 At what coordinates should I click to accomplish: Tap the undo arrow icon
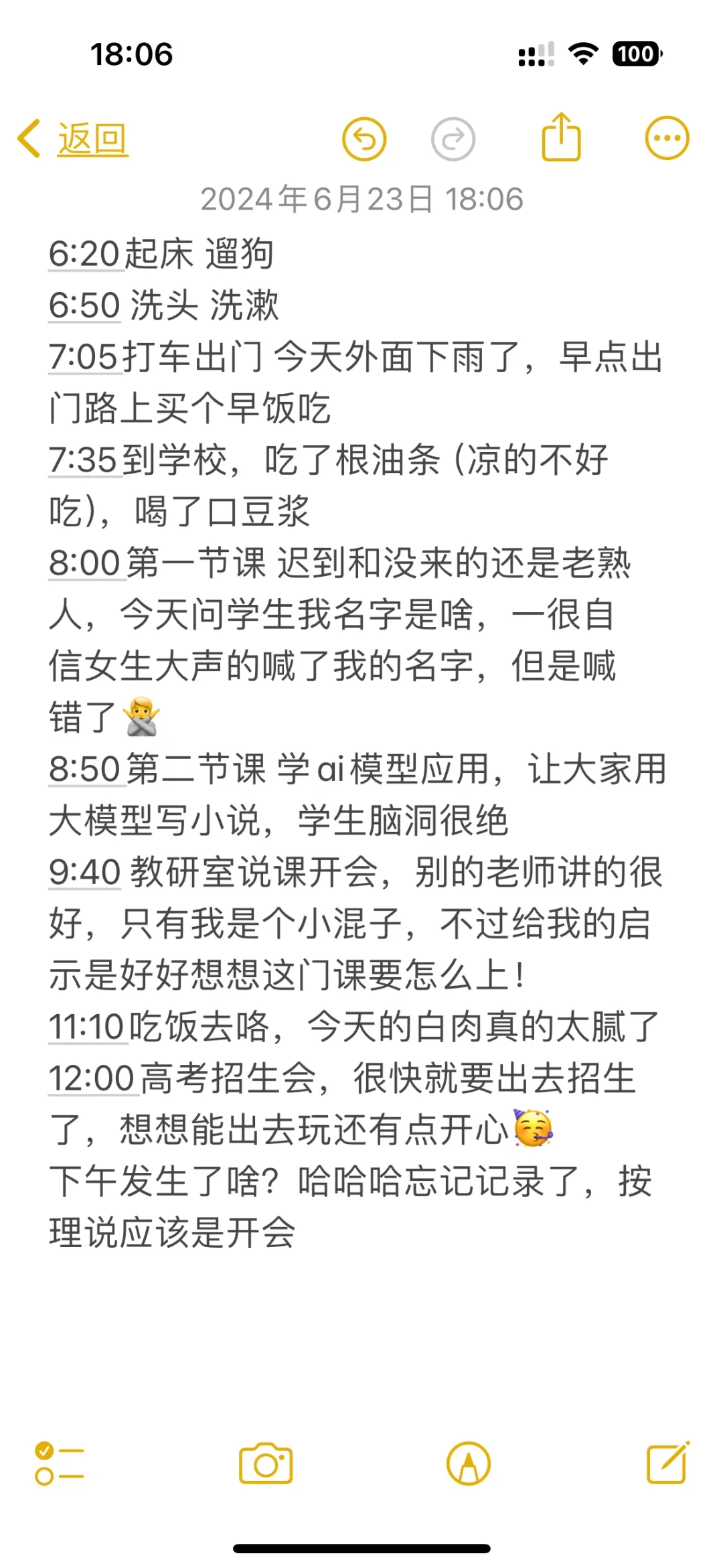(364, 137)
